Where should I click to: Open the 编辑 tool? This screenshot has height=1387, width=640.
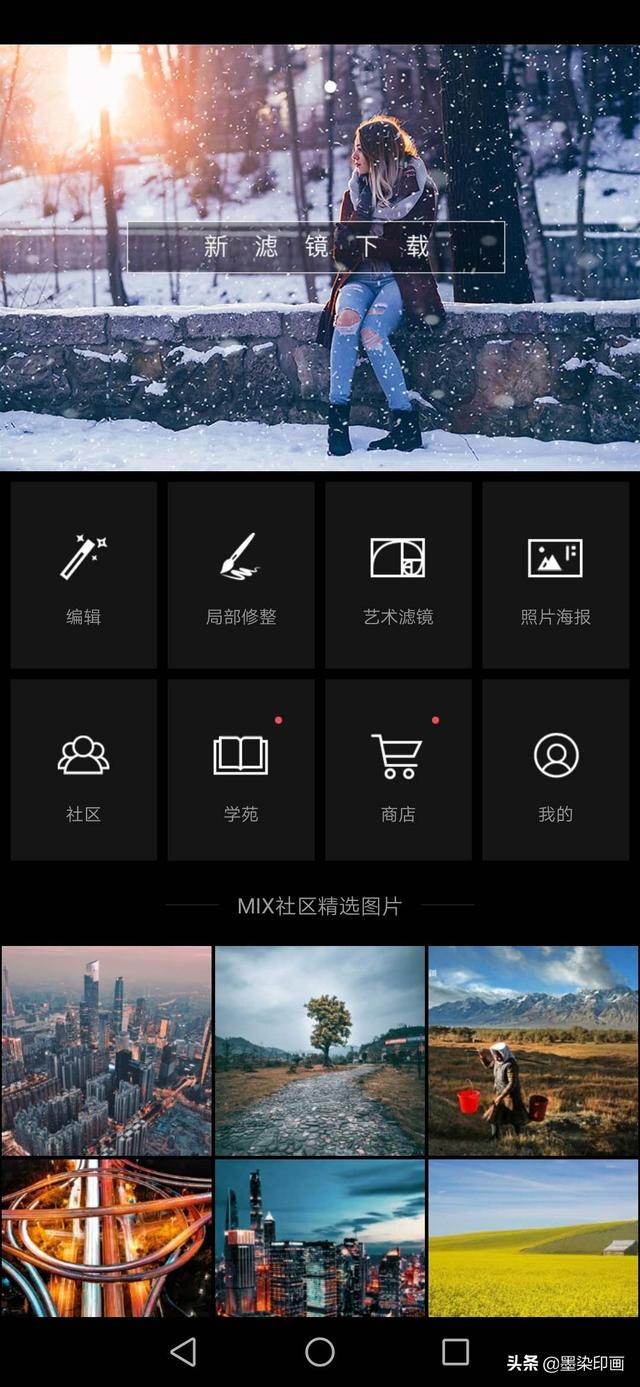click(84, 575)
